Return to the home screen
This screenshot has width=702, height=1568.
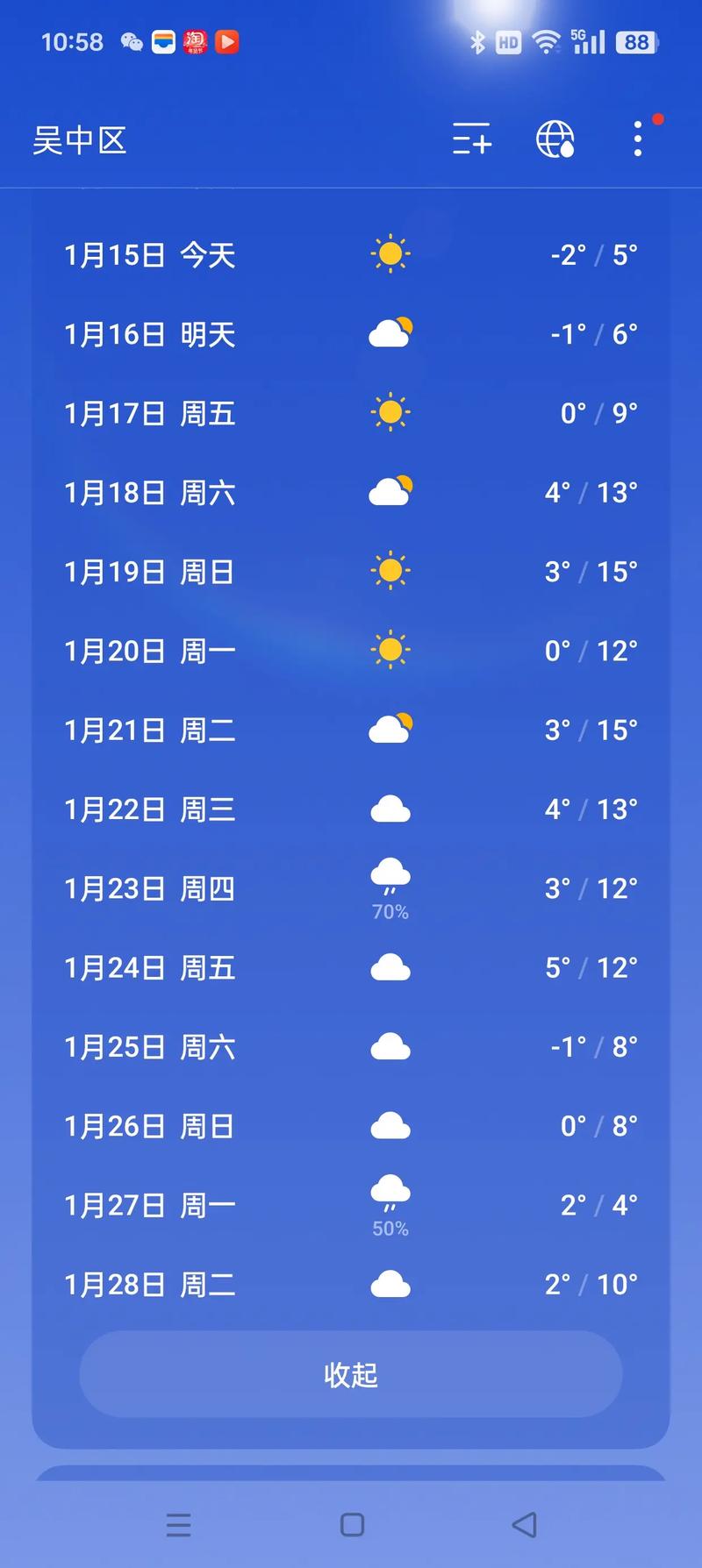coord(352,1524)
